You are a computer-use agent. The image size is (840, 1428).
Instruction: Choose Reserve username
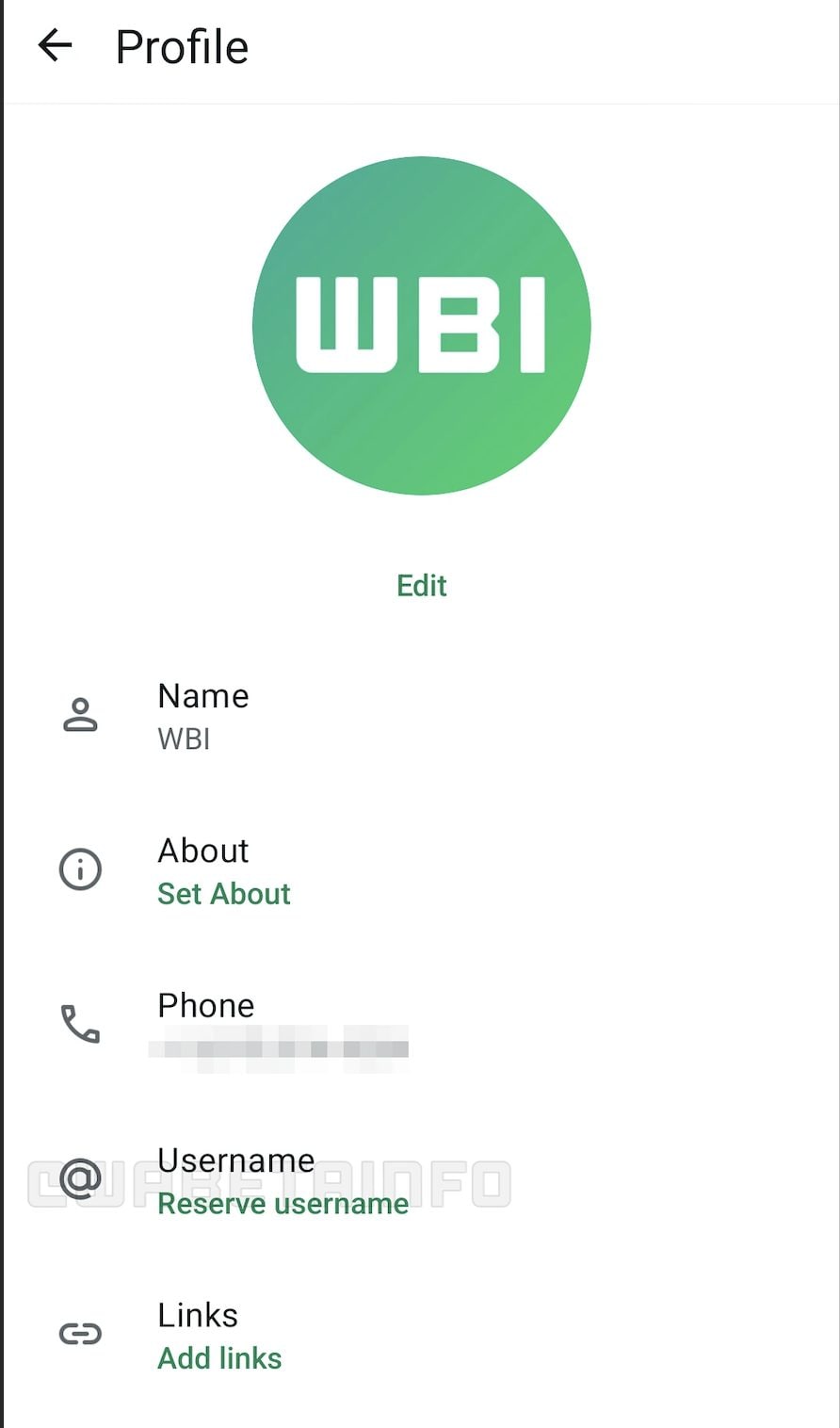283,1203
